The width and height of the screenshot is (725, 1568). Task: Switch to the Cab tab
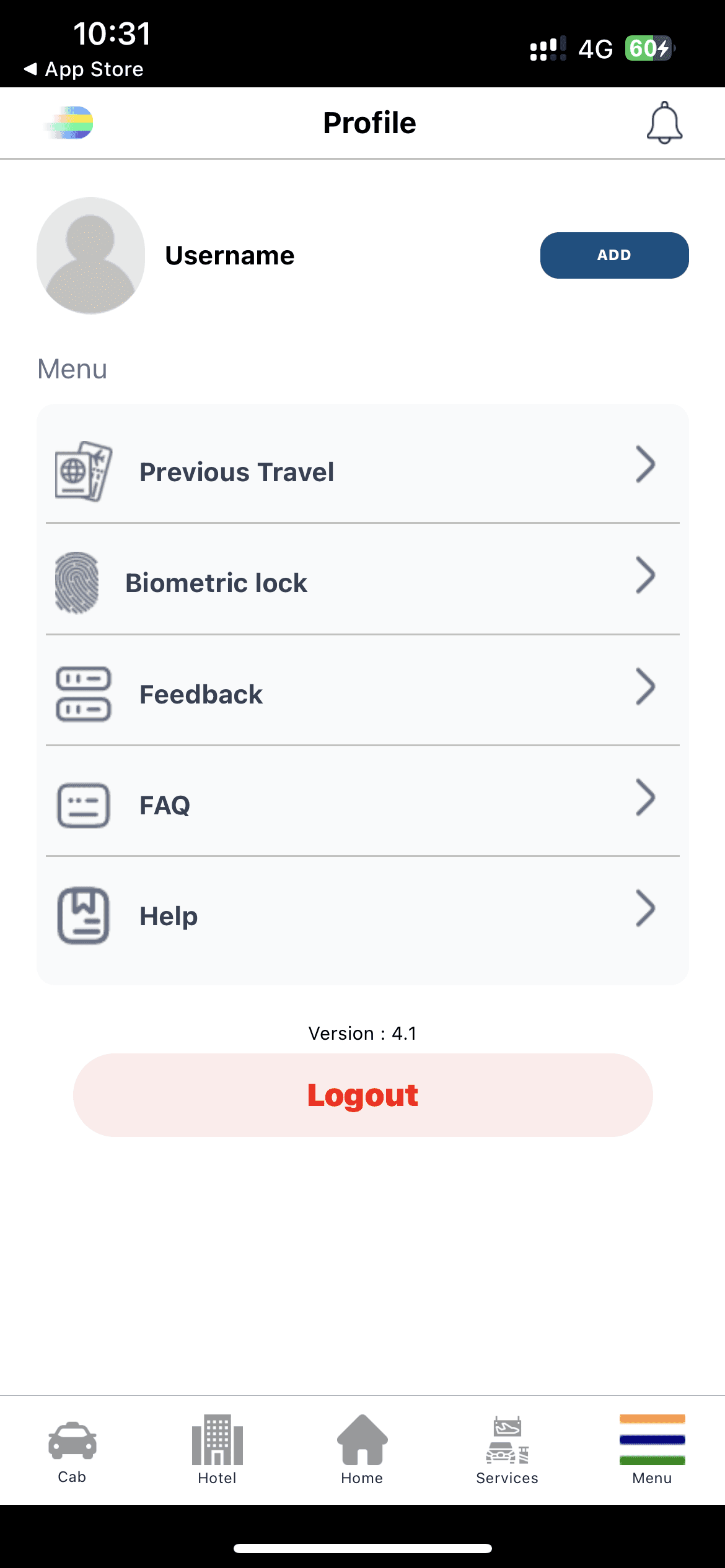click(72, 1450)
